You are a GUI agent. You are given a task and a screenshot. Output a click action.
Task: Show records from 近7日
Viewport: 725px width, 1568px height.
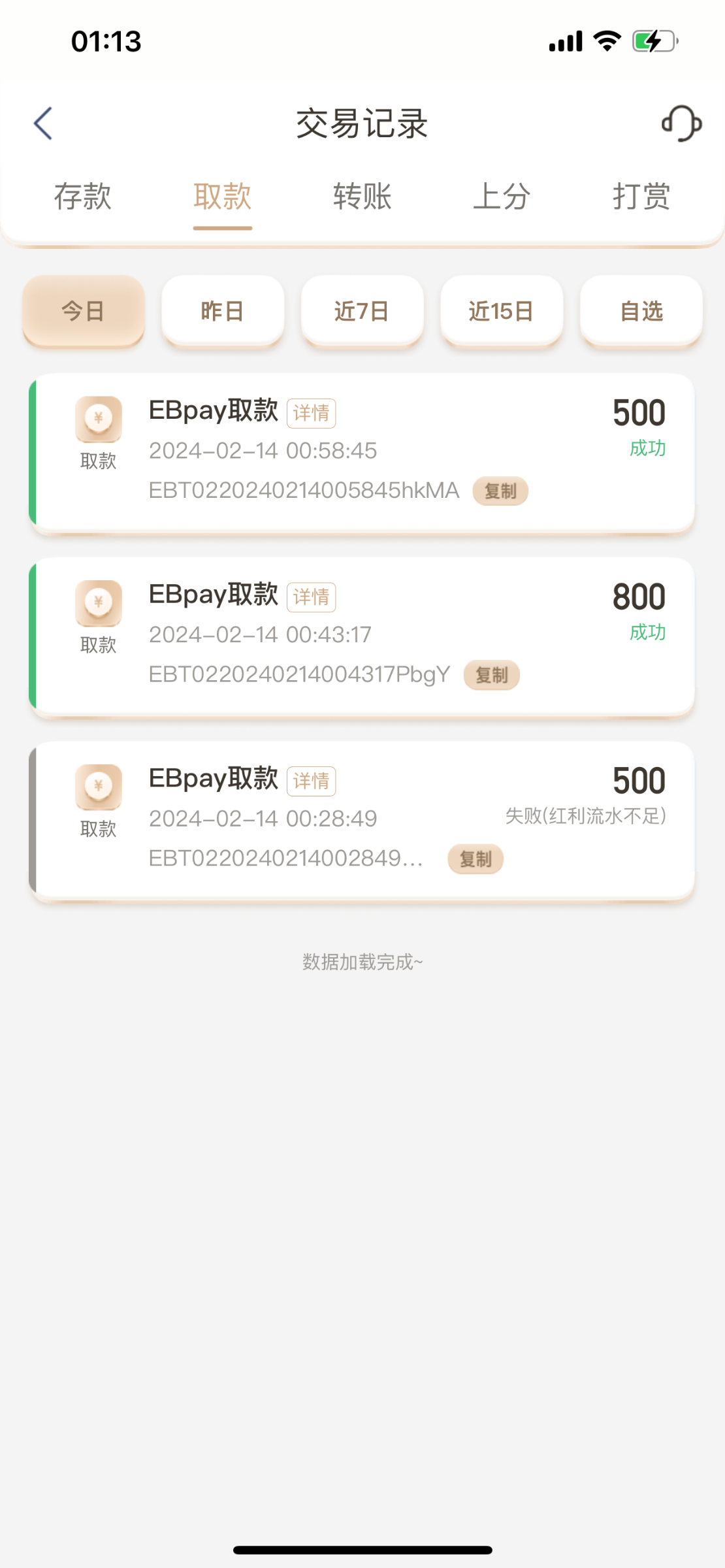[362, 311]
